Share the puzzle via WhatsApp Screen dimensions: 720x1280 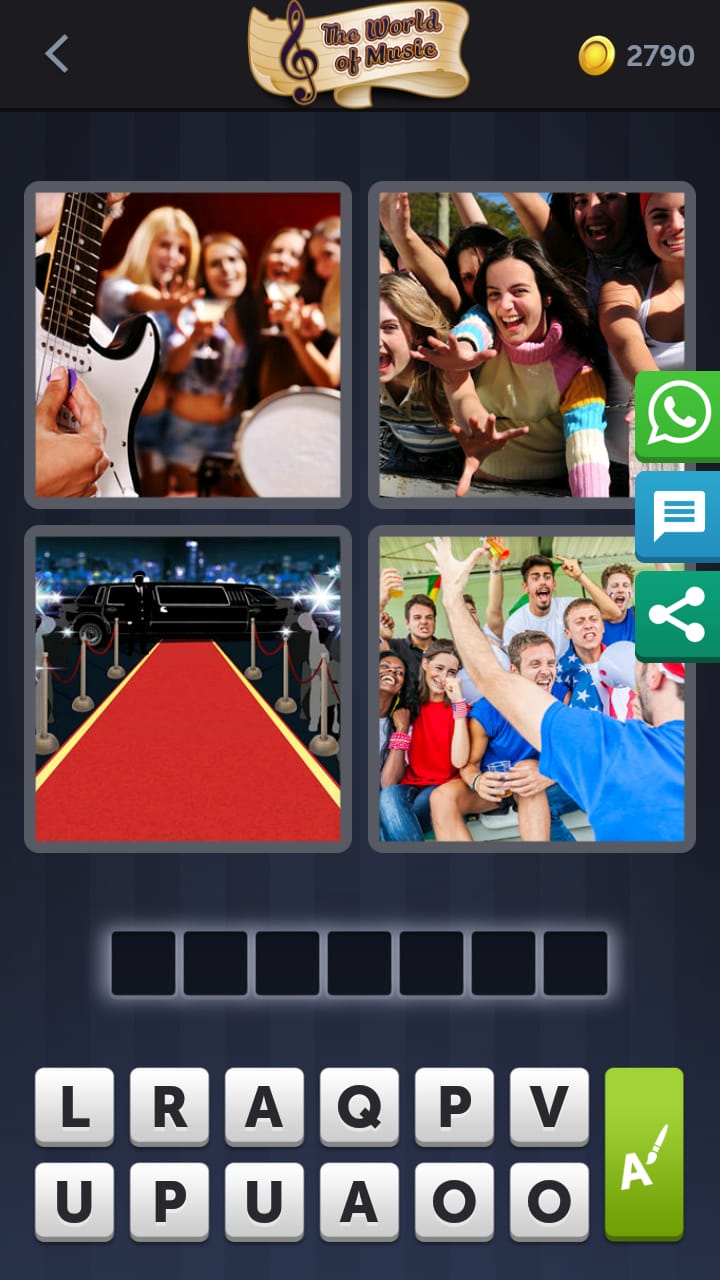coord(678,415)
